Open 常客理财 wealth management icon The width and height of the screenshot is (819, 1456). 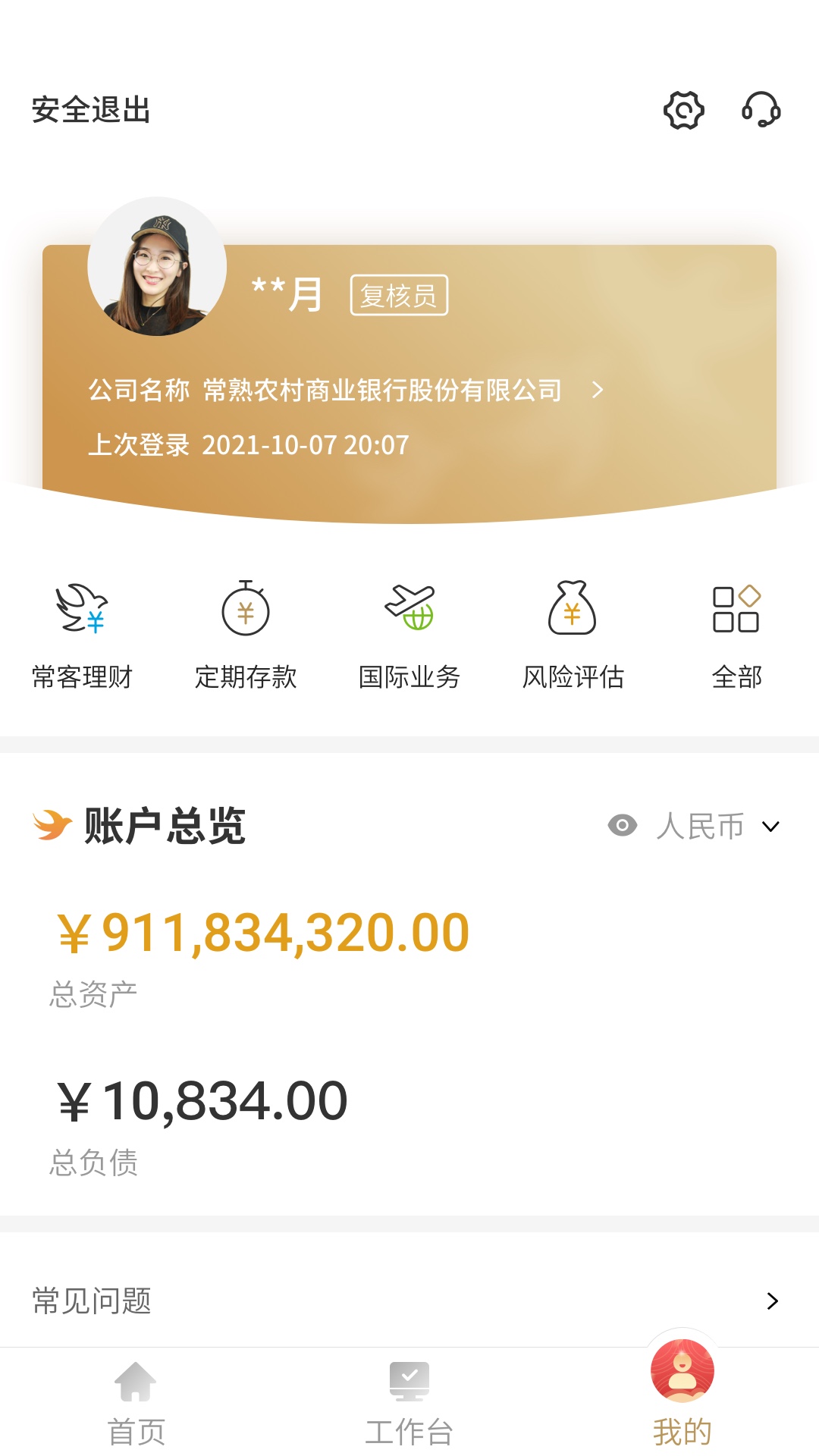pos(83,629)
